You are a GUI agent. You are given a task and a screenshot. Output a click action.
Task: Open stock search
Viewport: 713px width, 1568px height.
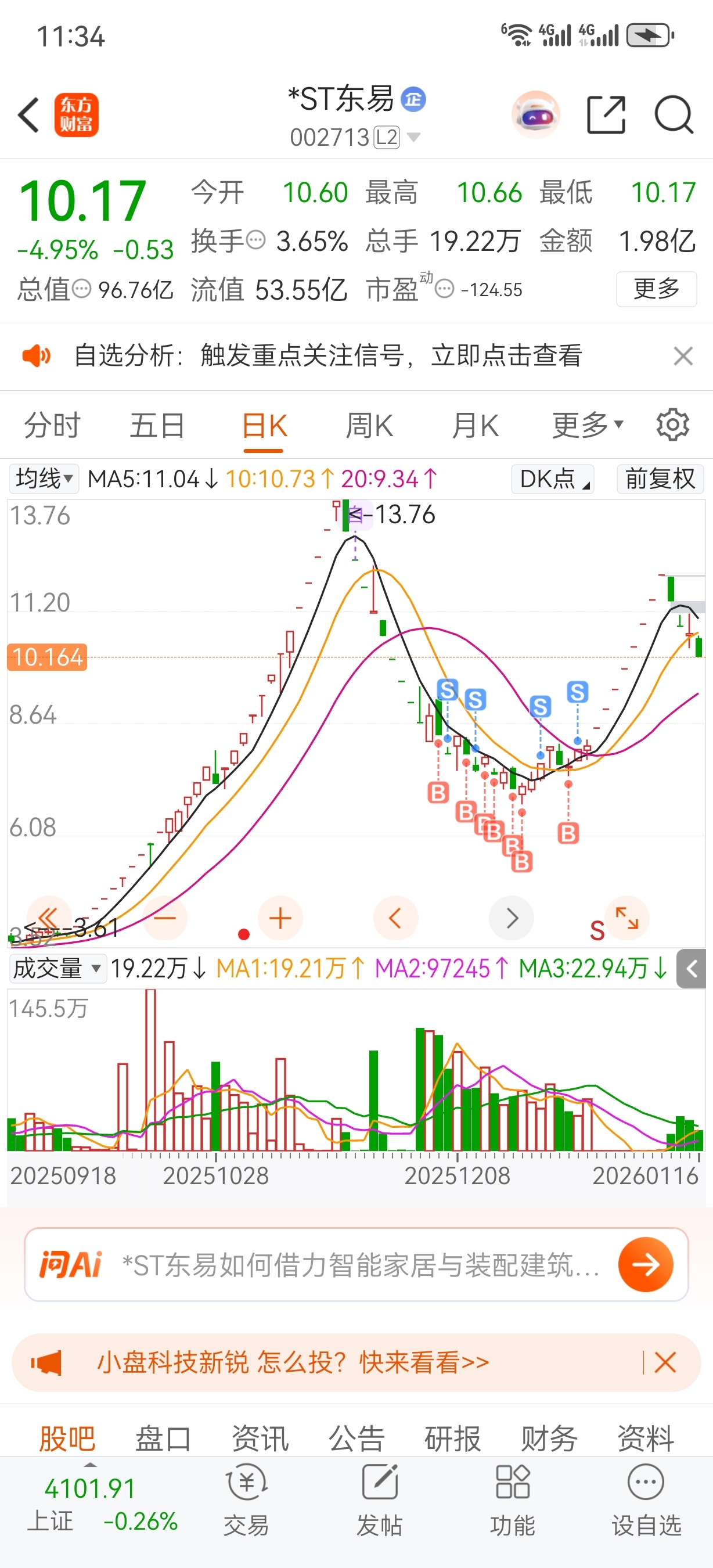tap(674, 114)
